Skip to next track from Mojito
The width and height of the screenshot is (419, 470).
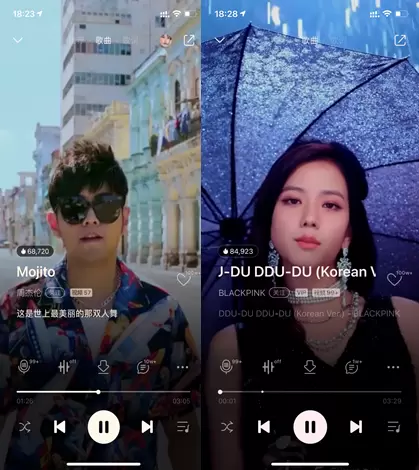point(147,427)
